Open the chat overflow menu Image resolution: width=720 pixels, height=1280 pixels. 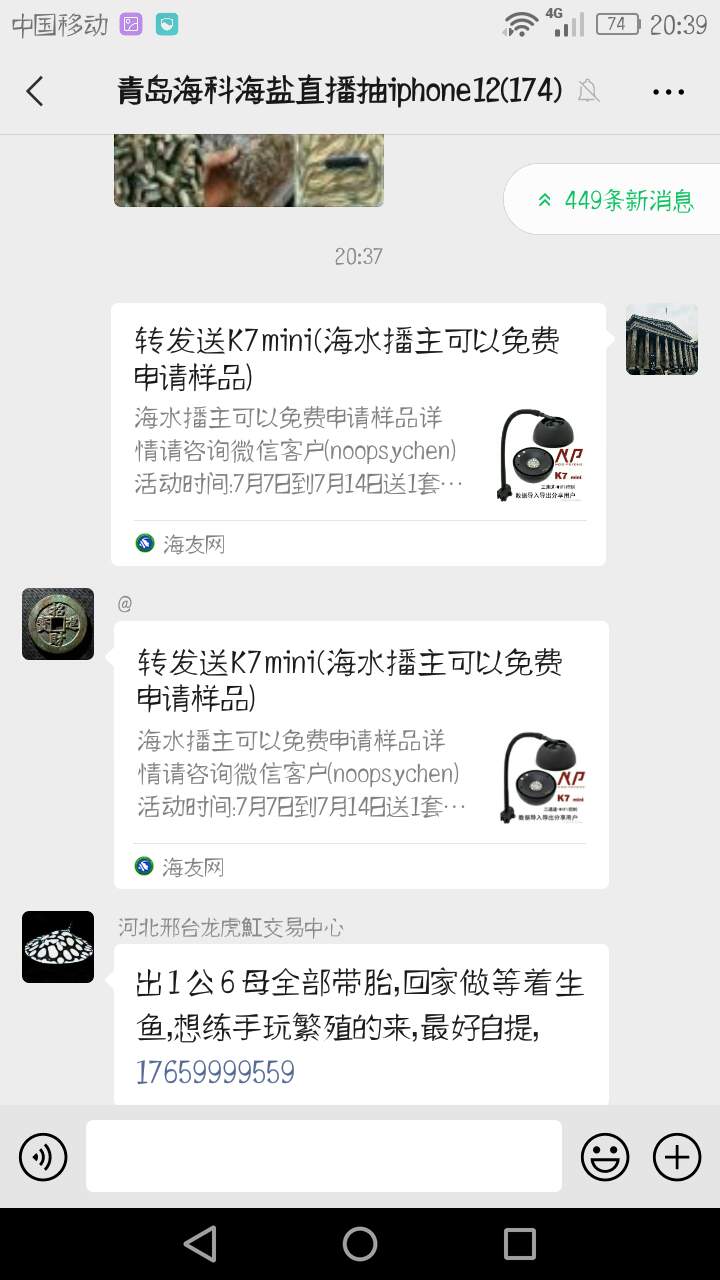coord(668,92)
